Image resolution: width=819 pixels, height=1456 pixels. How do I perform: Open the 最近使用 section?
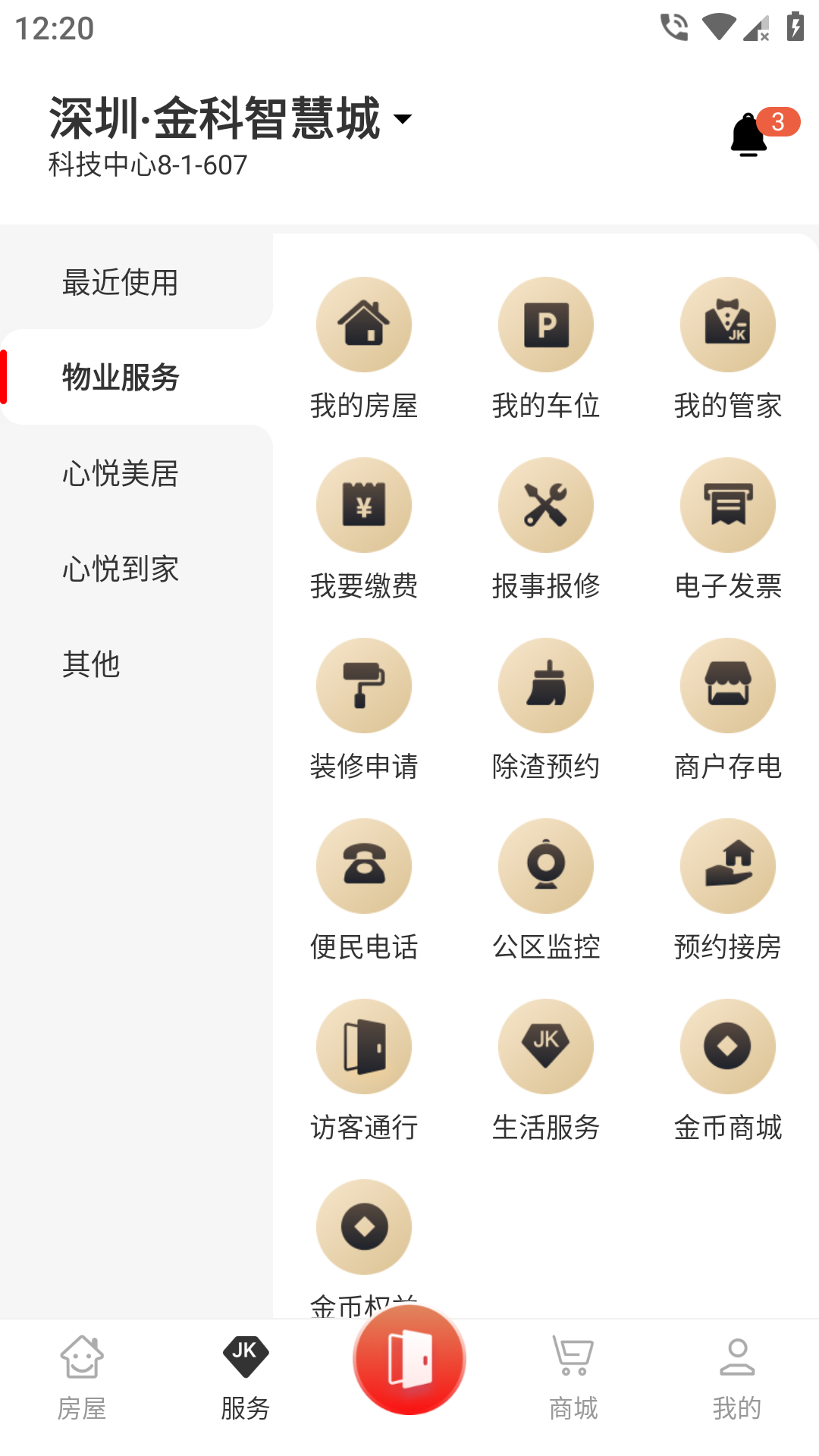tap(120, 283)
